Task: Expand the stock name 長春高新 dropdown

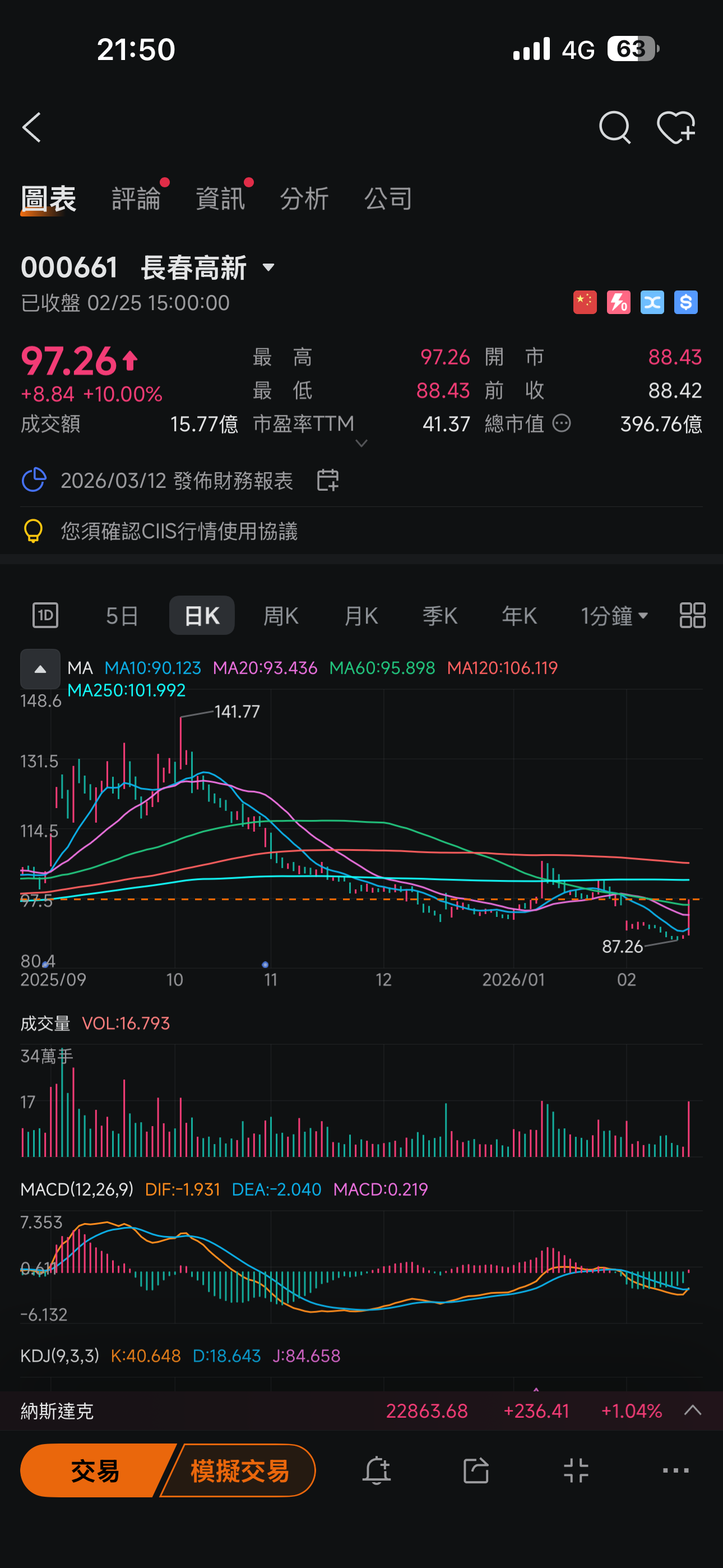Action: coord(268,267)
